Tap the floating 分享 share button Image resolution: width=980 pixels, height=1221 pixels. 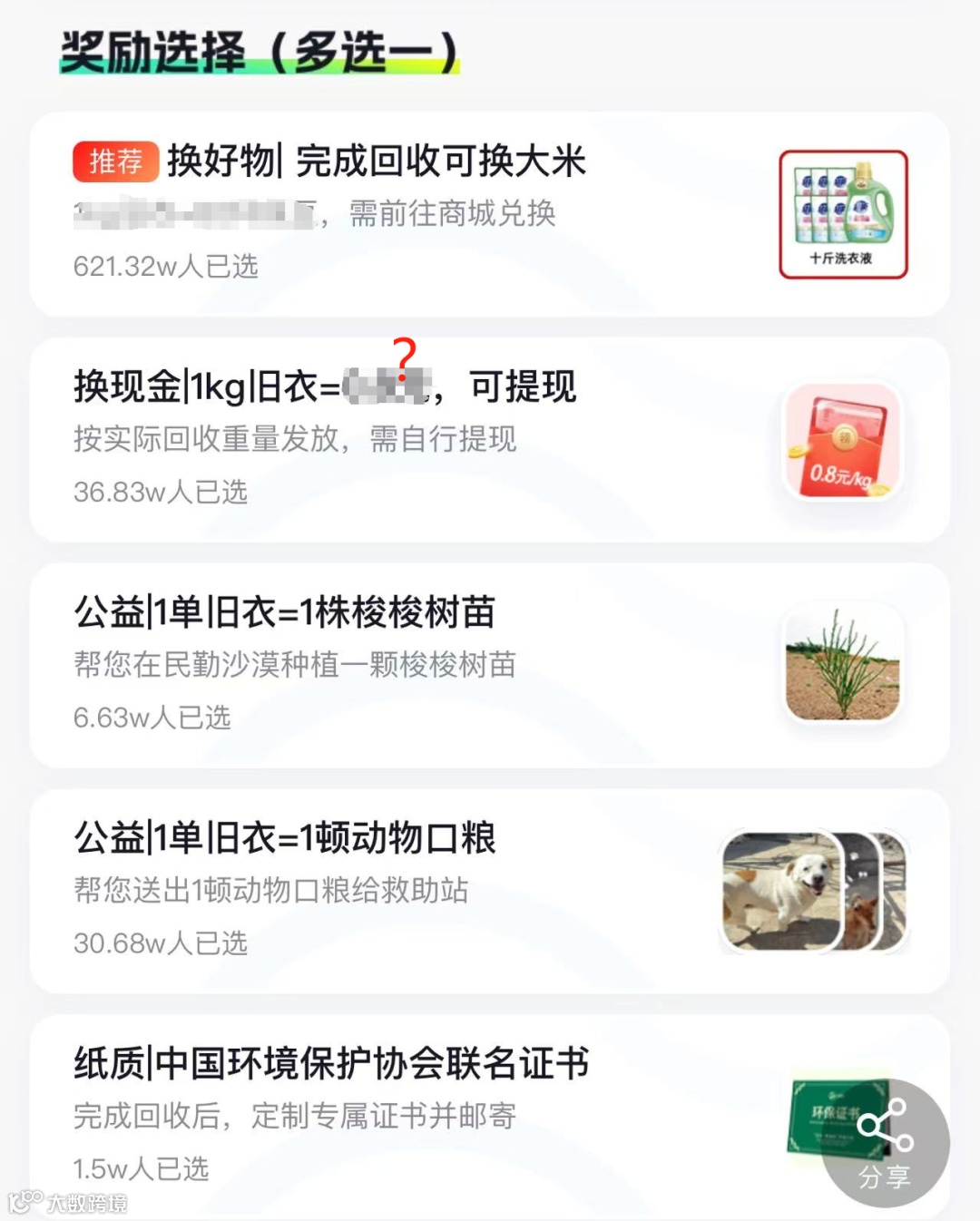click(885, 1144)
